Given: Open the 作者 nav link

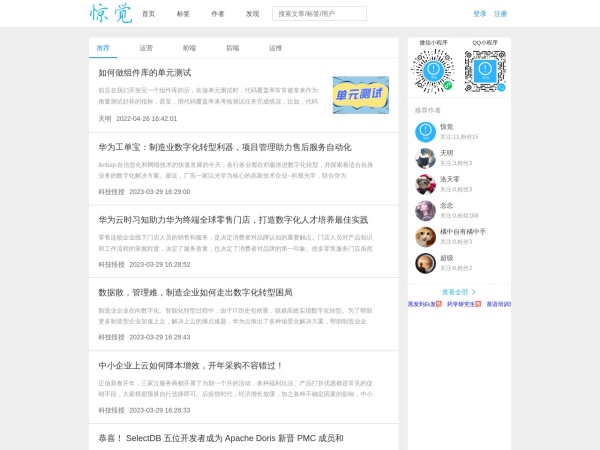Looking at the screenshot, I should point(218,14).
